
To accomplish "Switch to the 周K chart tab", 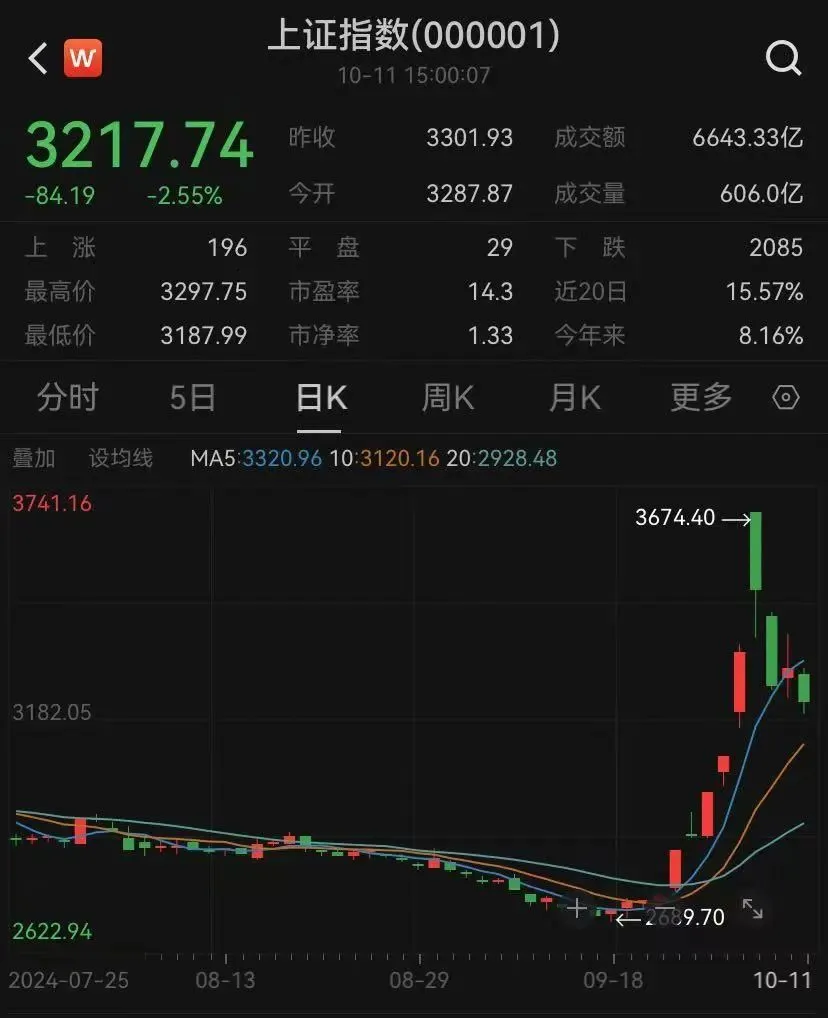I will [x=447, y=398].
